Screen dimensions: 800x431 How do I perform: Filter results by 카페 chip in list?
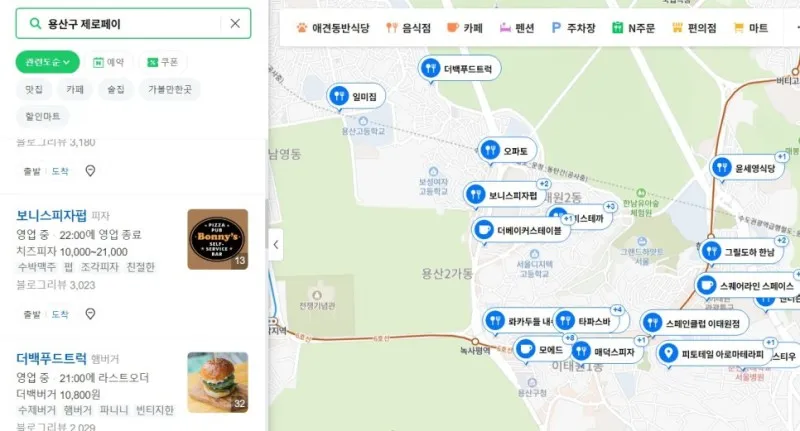(76, 90)
